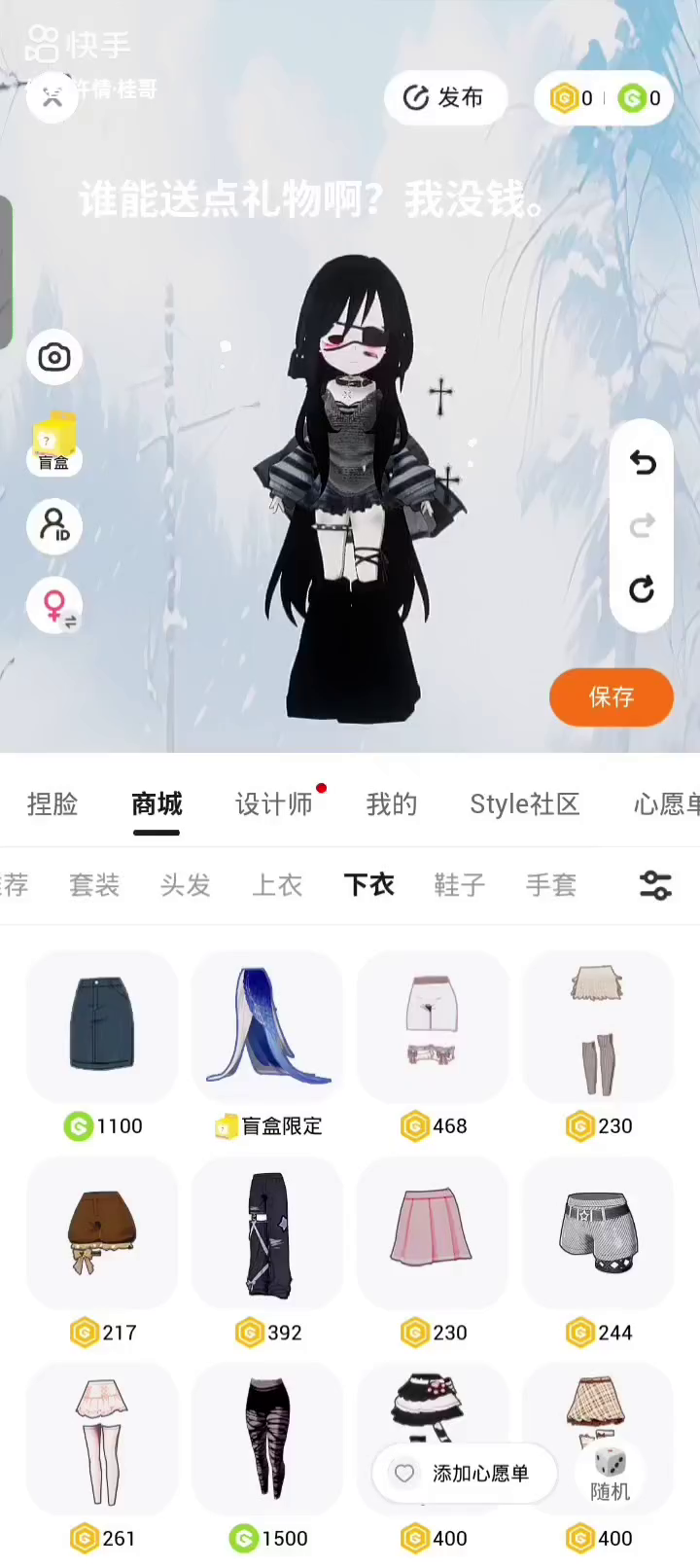Open the 盲盒 blind box
Screen dimensions: 700x1568
click(54, 444)
